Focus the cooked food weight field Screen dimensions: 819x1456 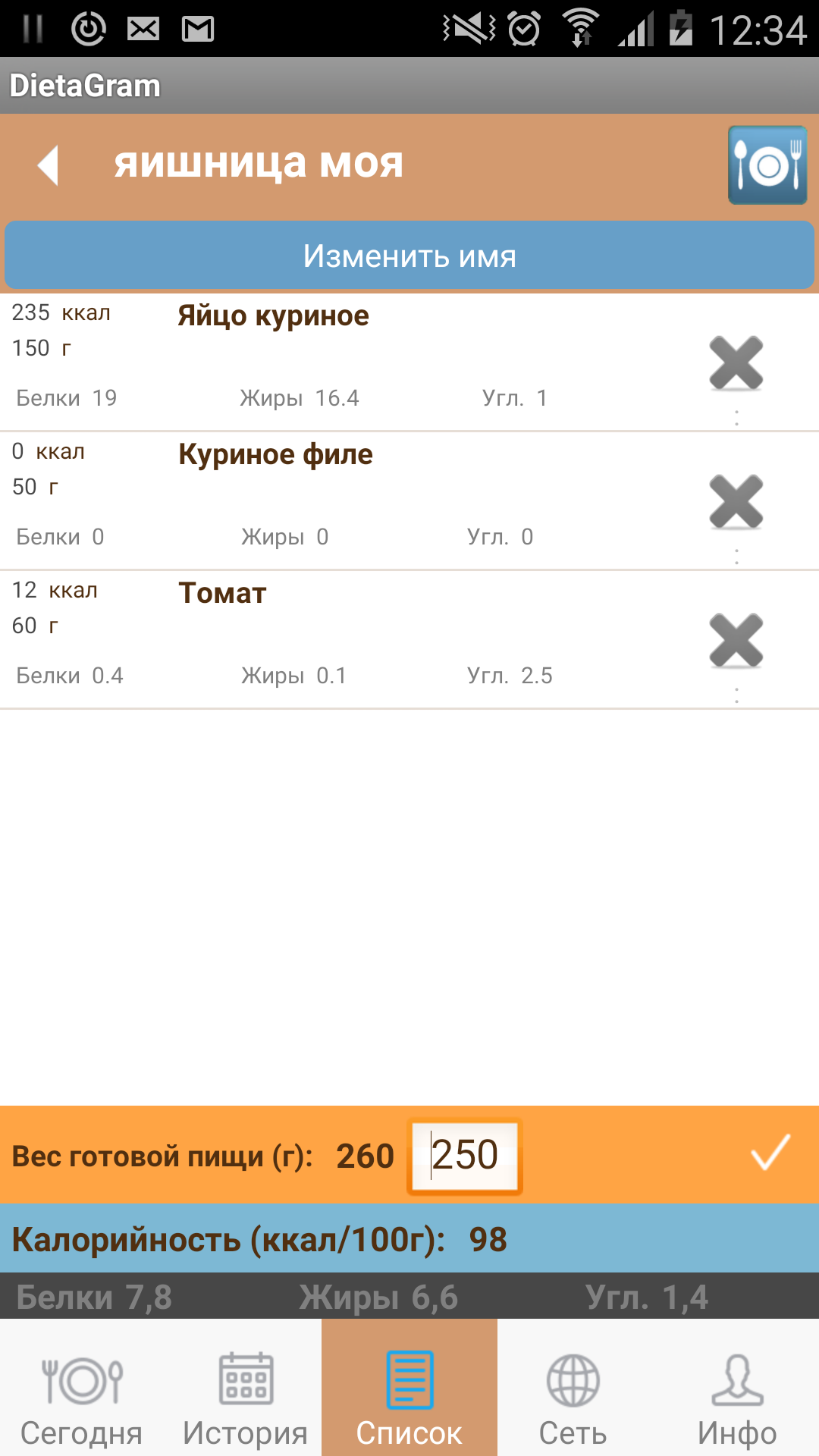(x=464, y=1156)
